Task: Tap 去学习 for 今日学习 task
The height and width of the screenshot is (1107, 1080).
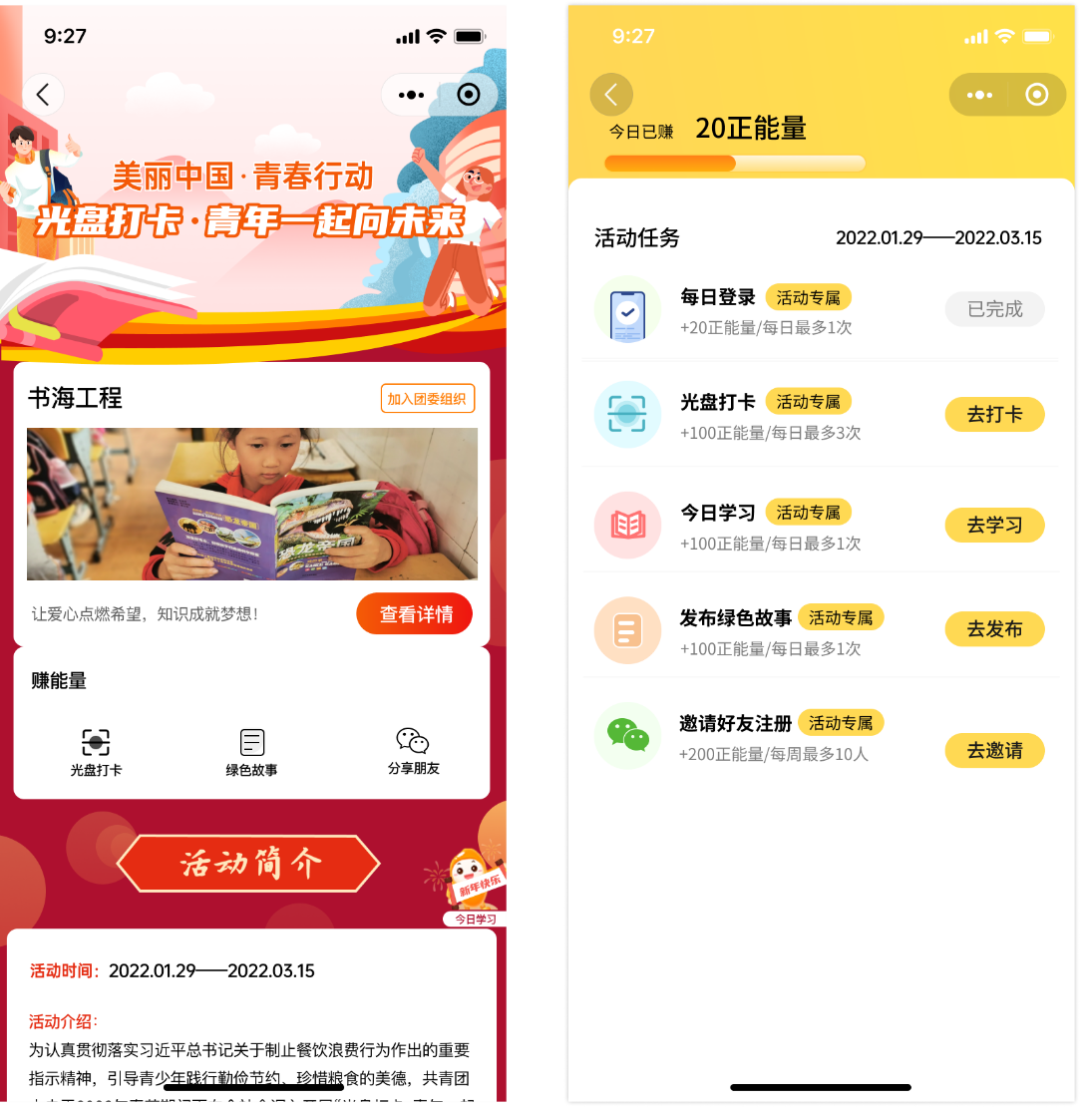Action: [994, 525]
